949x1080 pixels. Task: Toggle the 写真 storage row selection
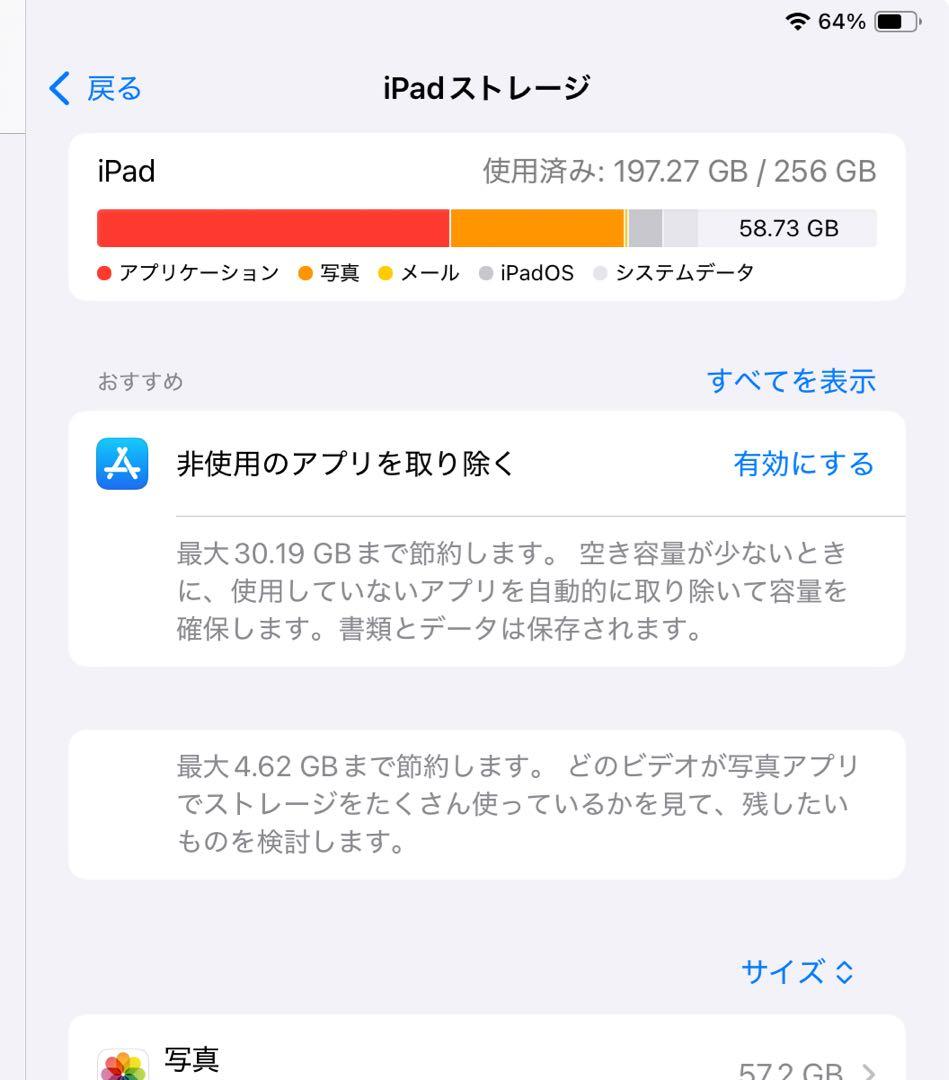coord(474,1063)
